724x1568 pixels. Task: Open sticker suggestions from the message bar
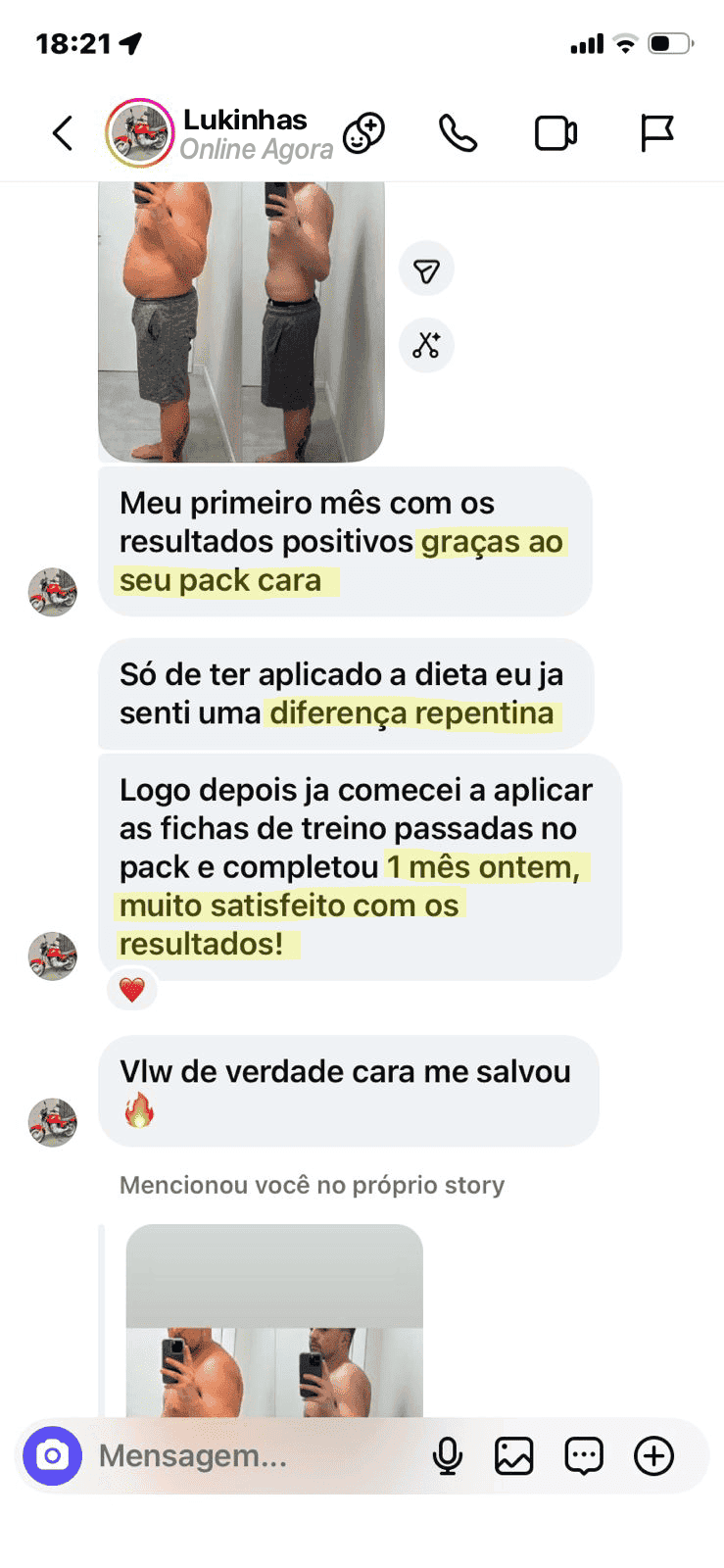click(583, 1455)
